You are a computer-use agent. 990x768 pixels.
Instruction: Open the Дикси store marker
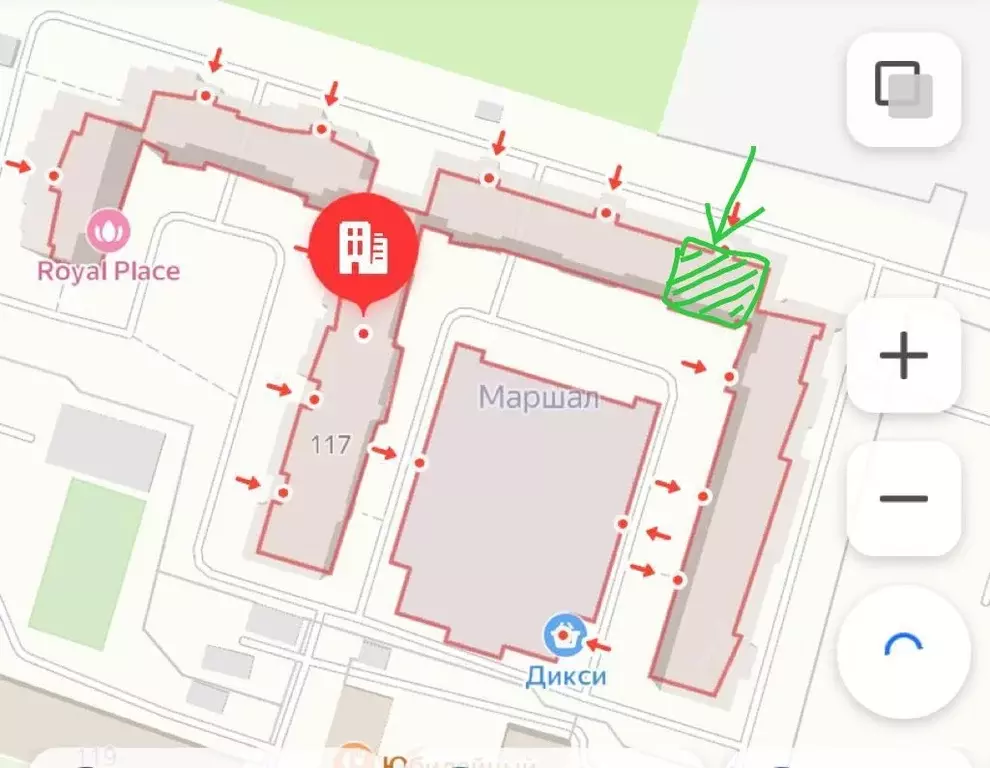[565, 634]
